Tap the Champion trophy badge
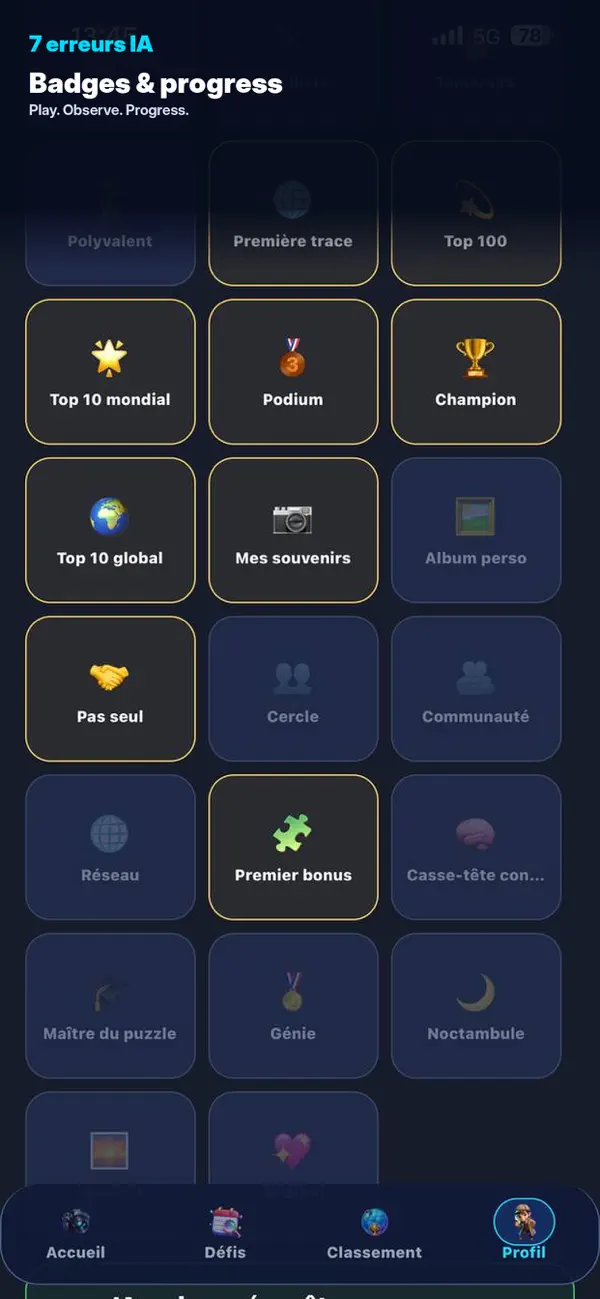Screen dimensions: 600x1299 coord(476,372)
